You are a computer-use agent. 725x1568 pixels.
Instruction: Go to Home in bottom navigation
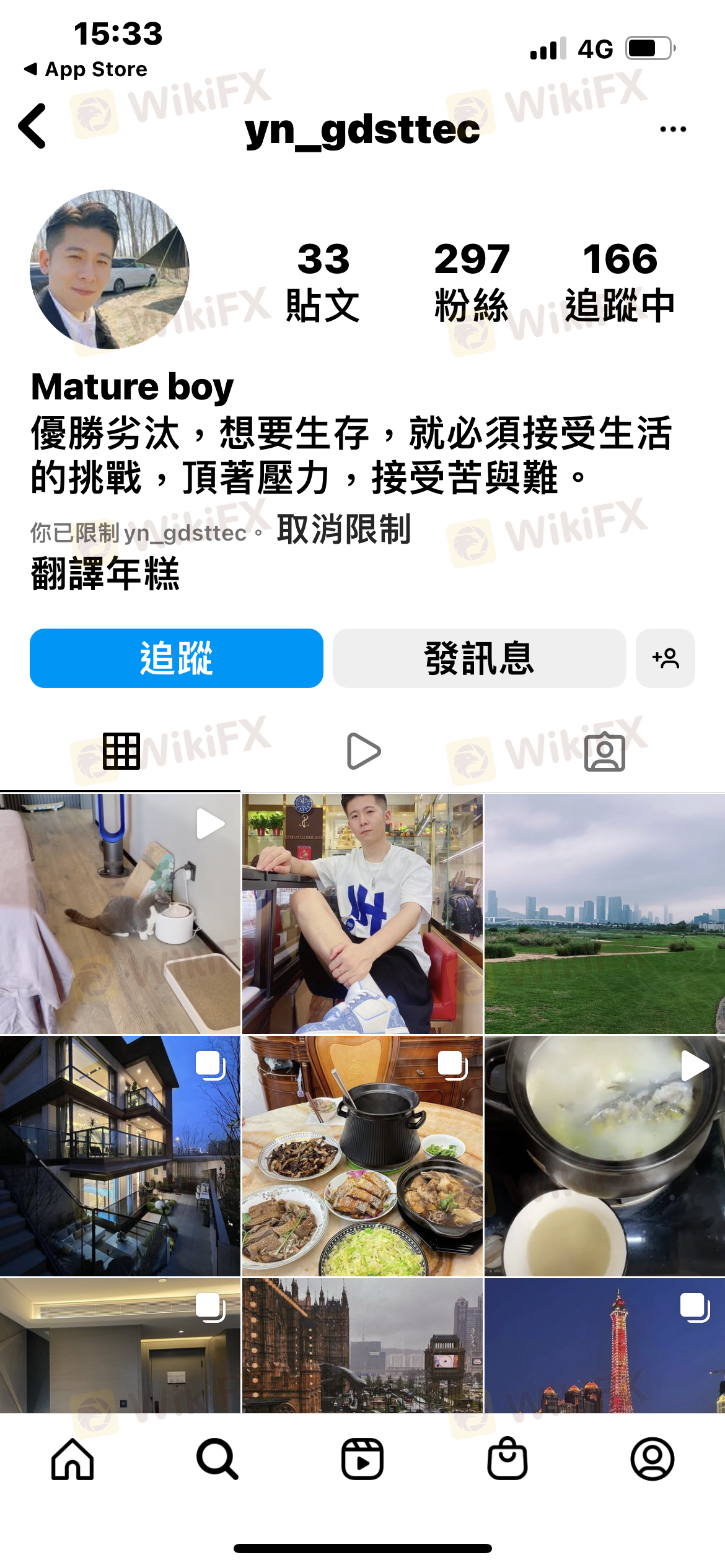[72, 1459]
